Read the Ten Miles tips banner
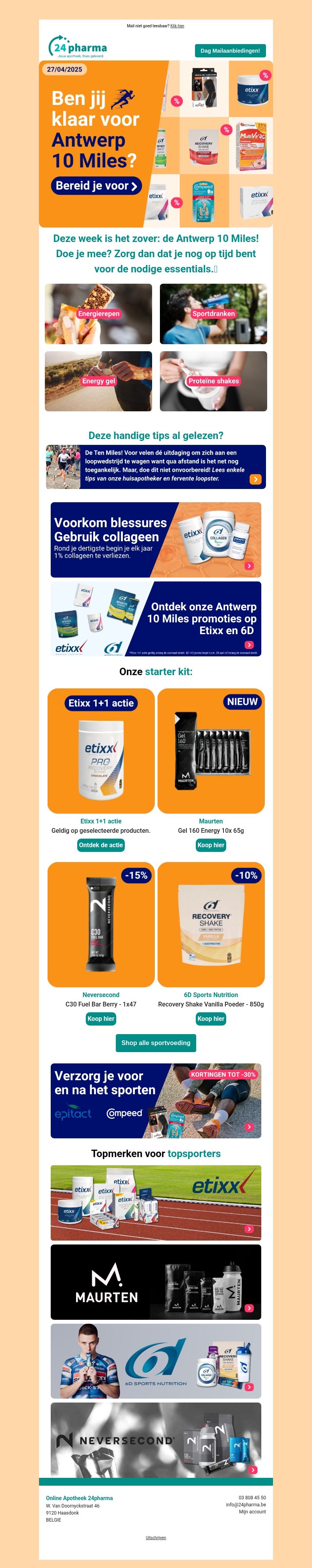The width and height of the screenshot is (312, 1568). (156, 467)
